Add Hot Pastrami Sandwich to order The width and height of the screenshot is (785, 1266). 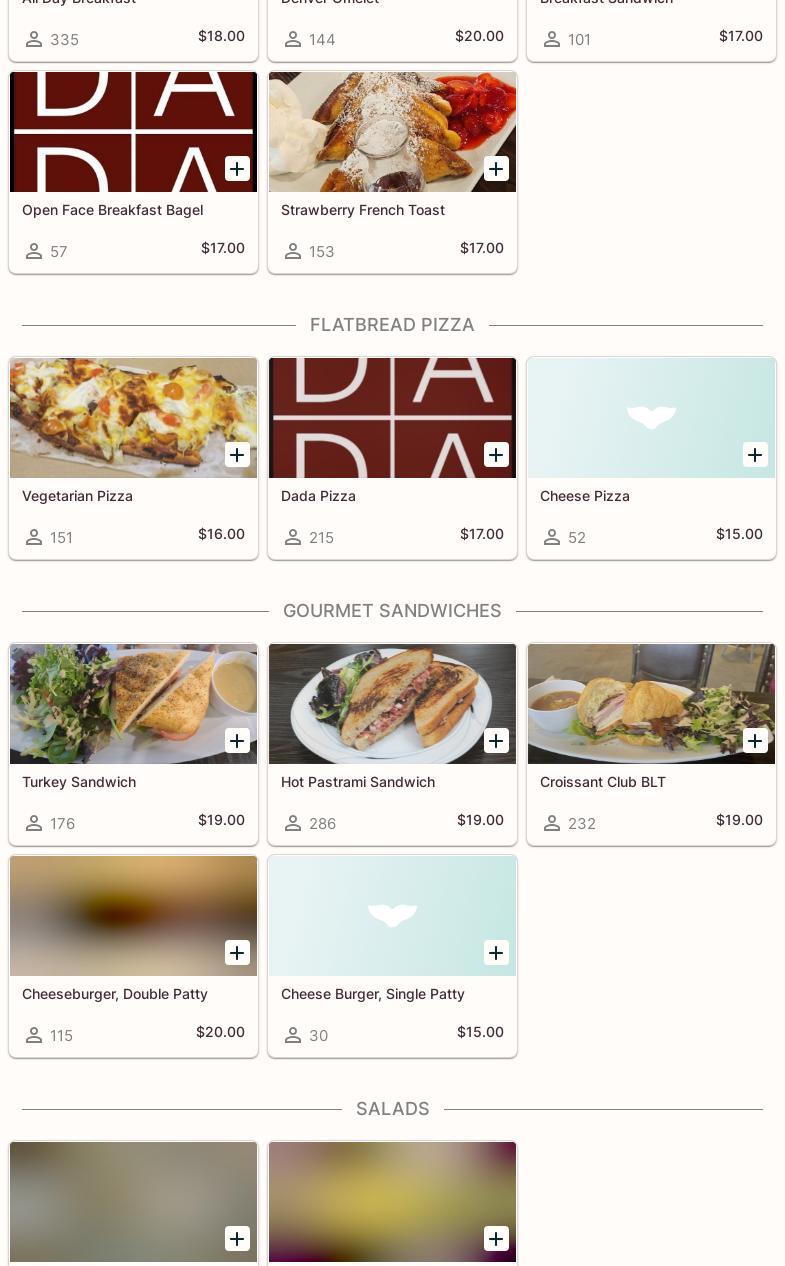[496, 741]
